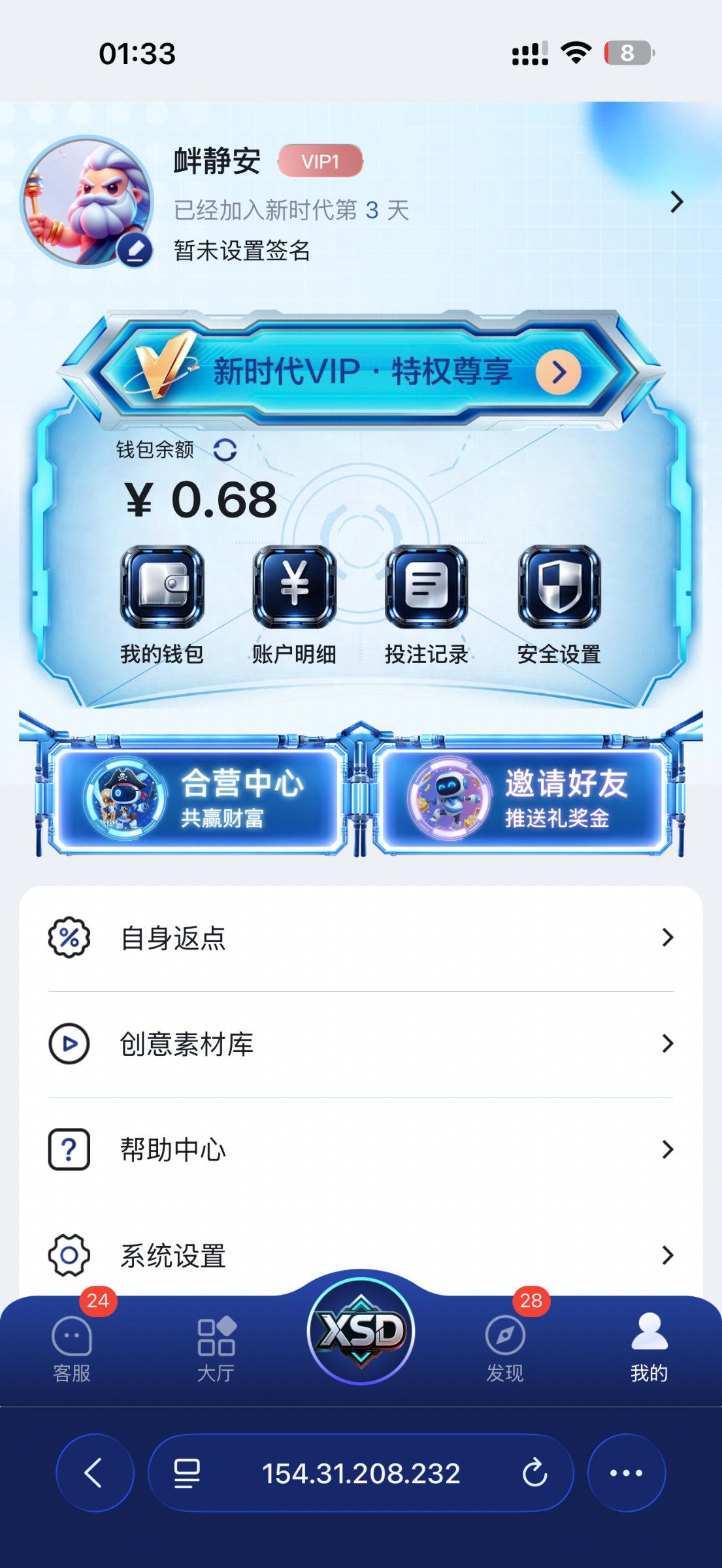Image resolution: width=722 pixels, height=1568 pixels.
Task: Tap the center XSD logo button
Action: click(361, 1331)
